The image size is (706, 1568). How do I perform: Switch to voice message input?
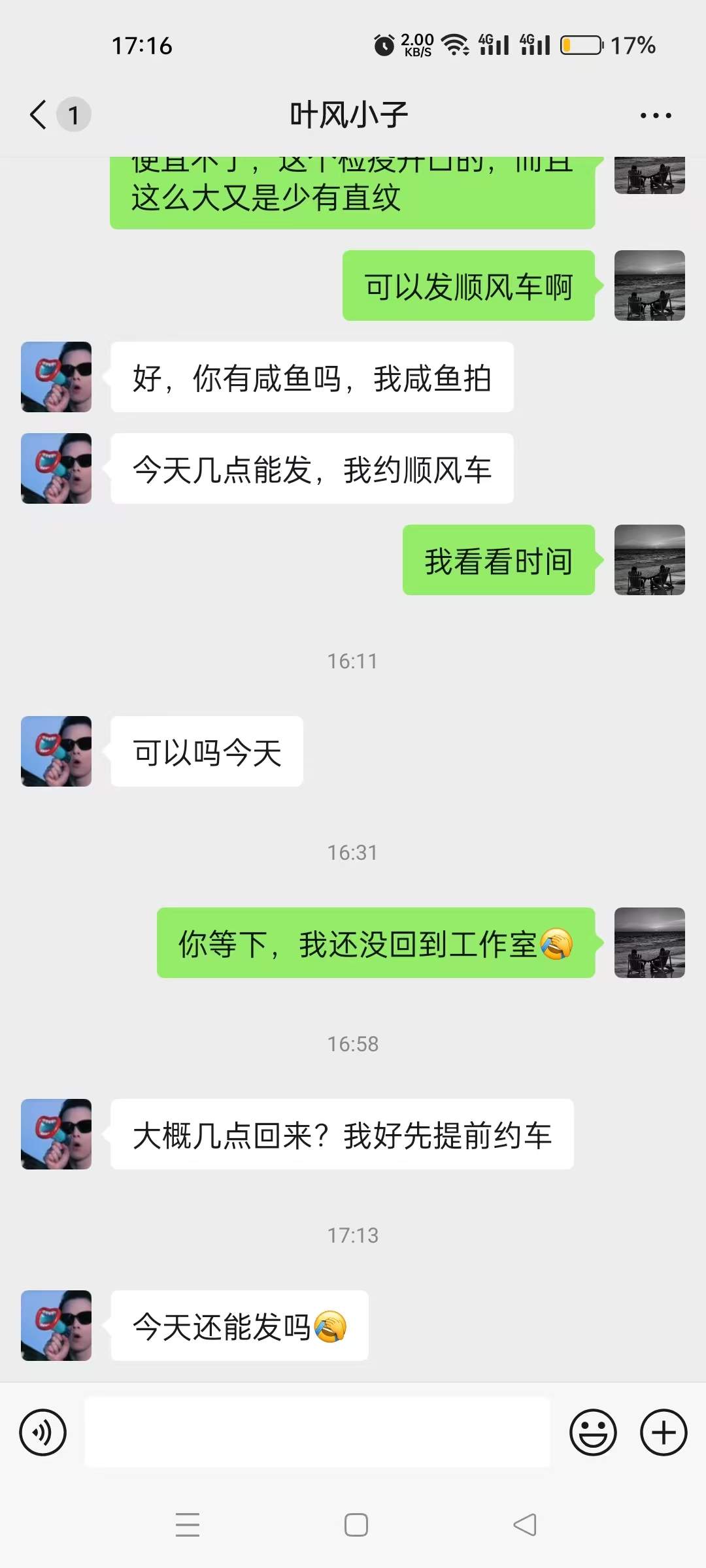(43, 1433)
